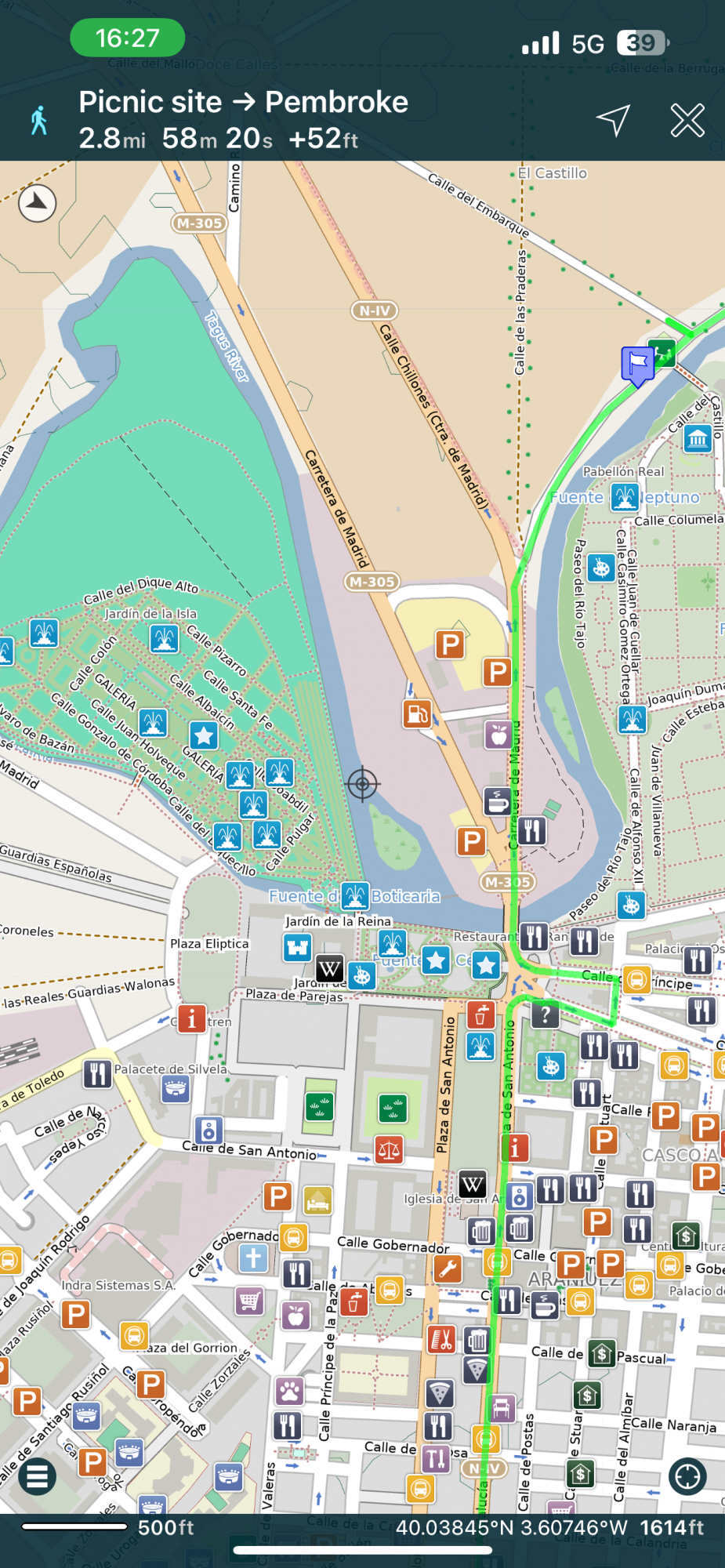Screen dimensions: 725x1568
Task: Open the fuel station marker
Action: [x=417, y=713]
